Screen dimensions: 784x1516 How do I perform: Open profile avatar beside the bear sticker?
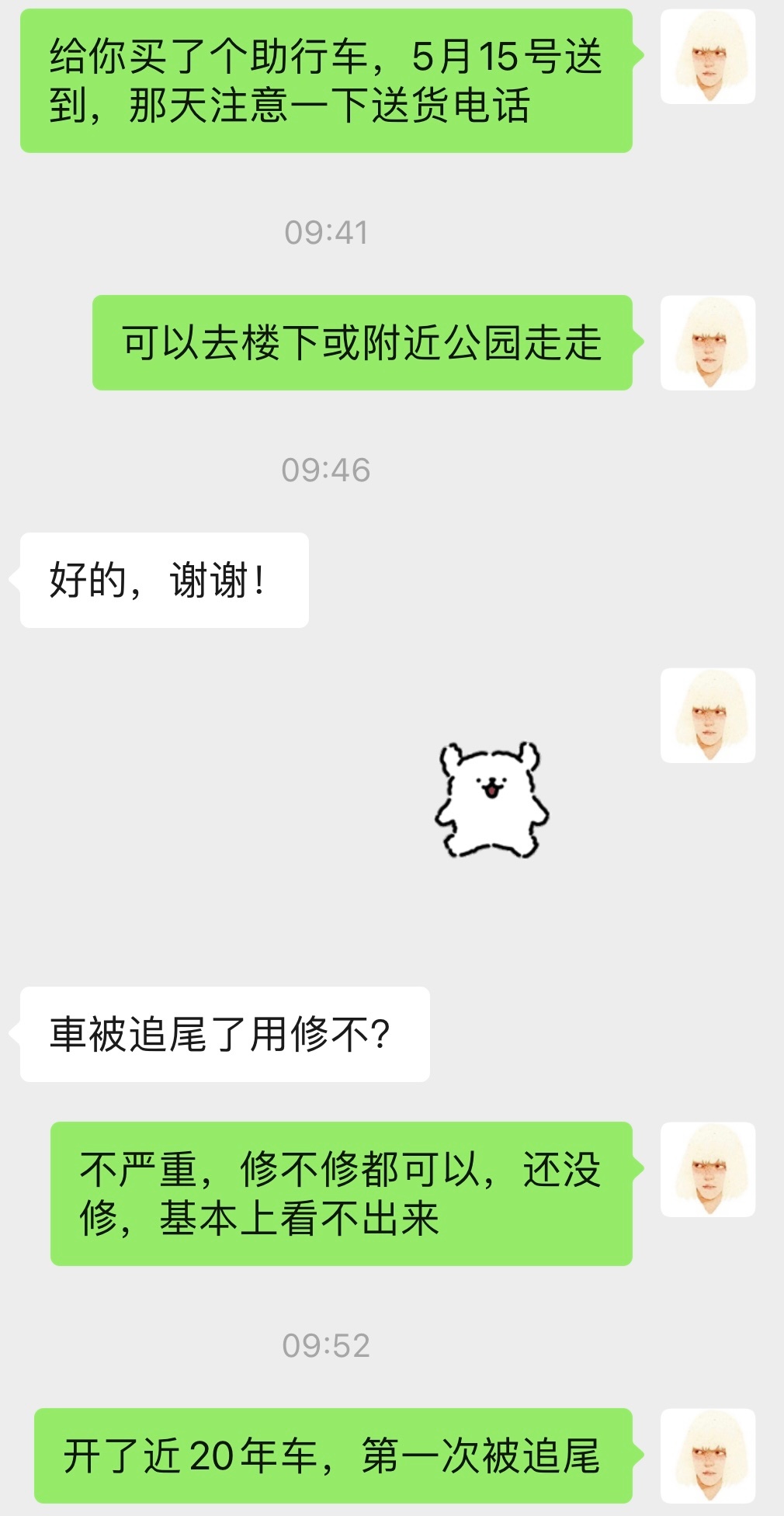[707, 715]
